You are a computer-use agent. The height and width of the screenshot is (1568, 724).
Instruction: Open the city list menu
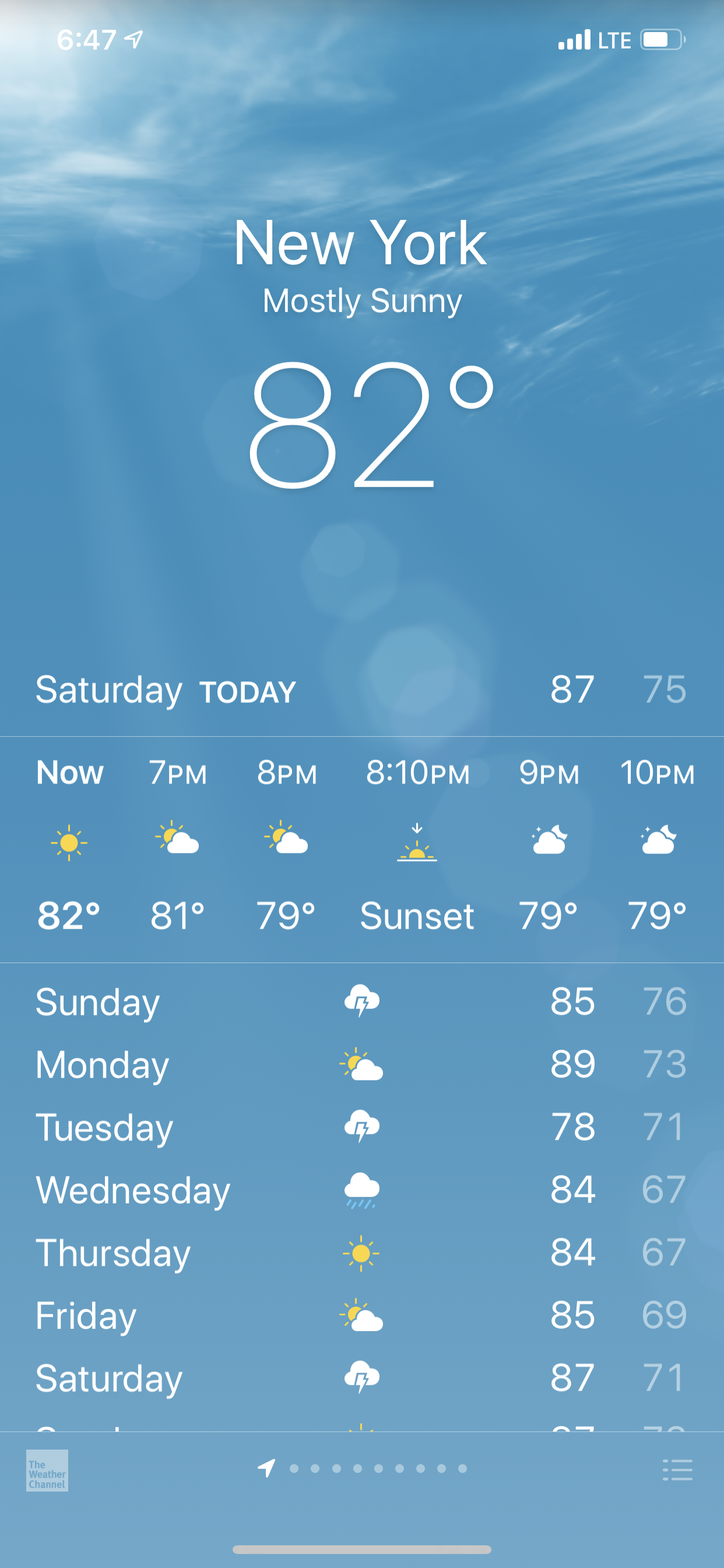677,1469
